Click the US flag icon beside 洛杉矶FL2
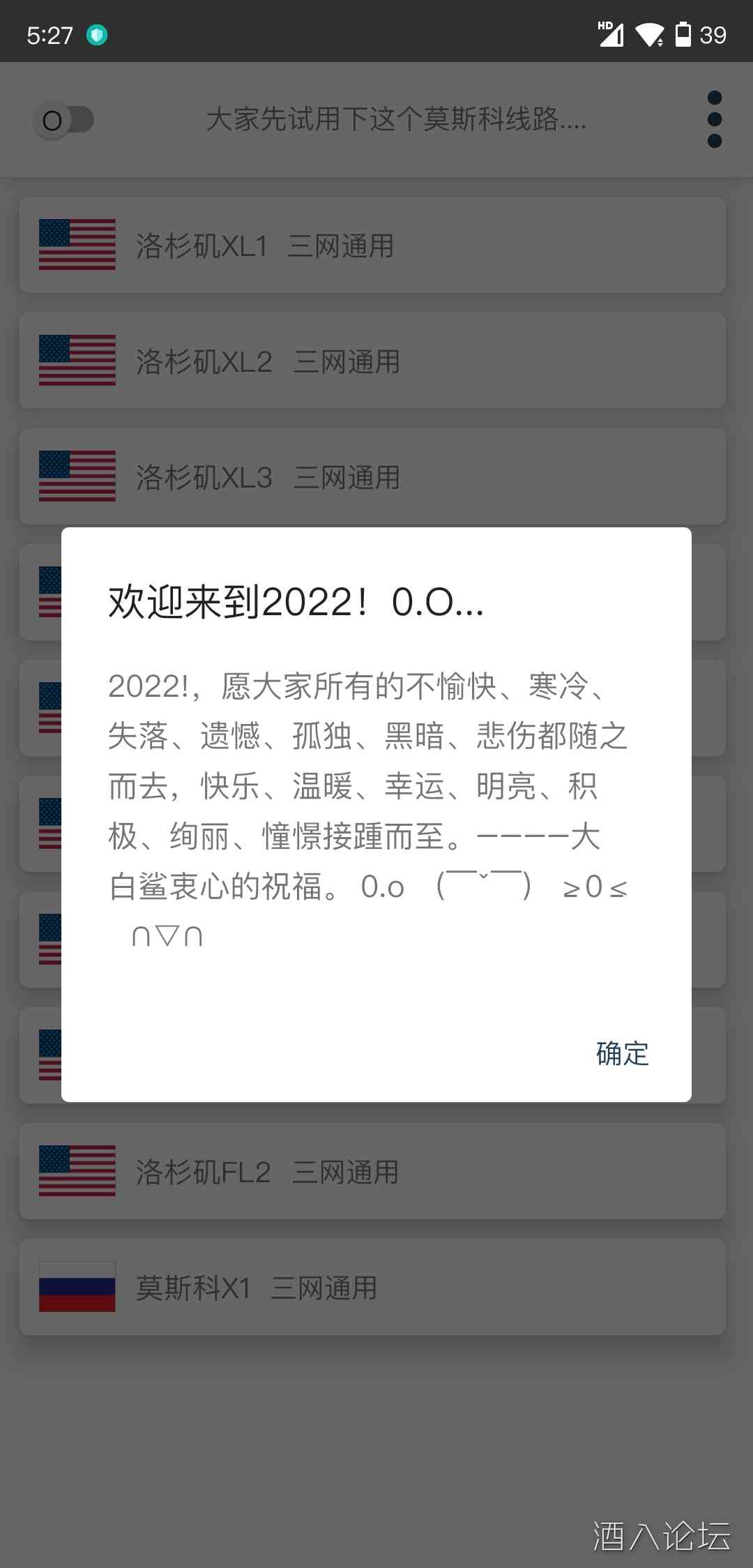This screenshot has height=1568, width=753. click(77, 1172)
